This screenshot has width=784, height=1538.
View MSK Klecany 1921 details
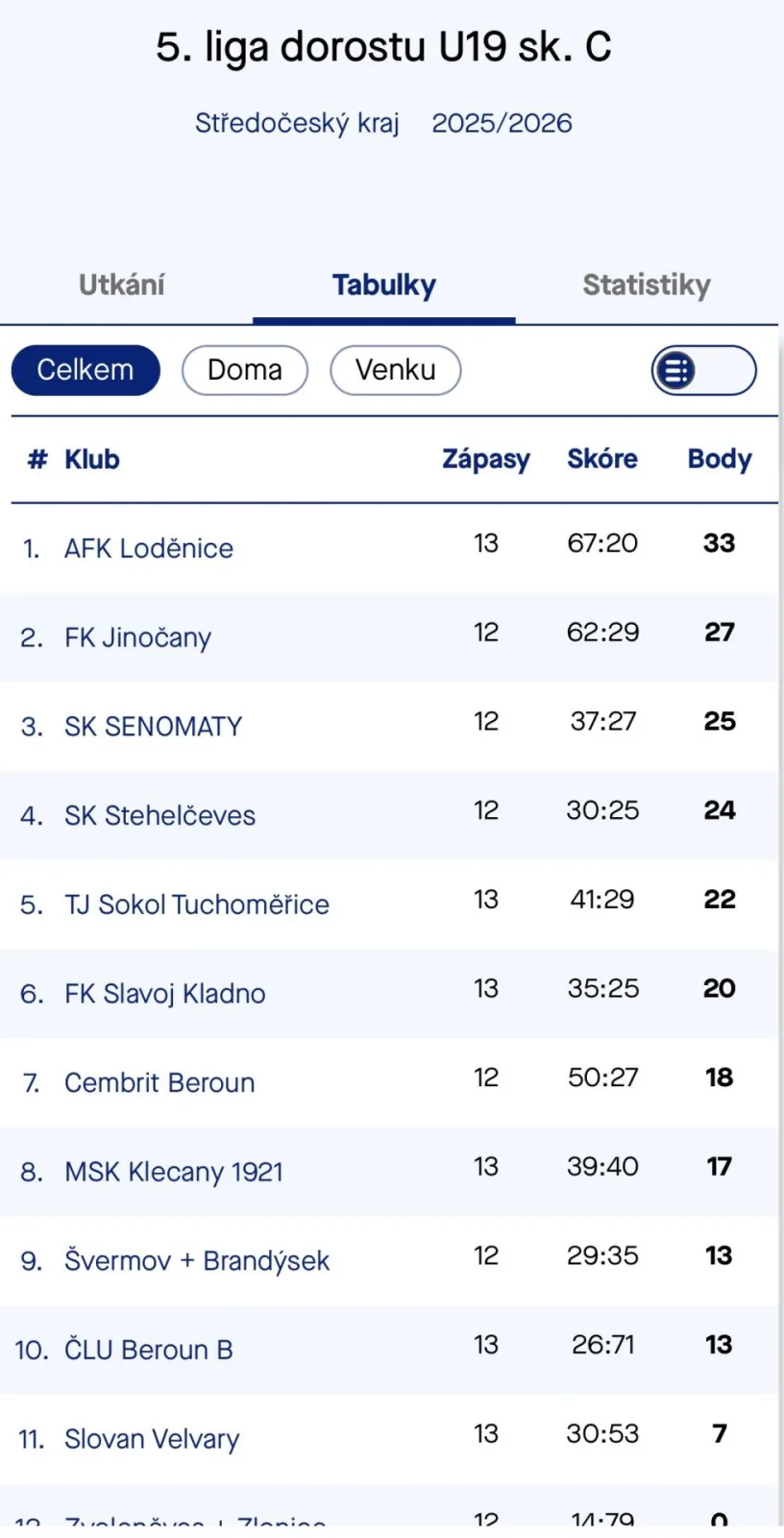coord(173,1172)
